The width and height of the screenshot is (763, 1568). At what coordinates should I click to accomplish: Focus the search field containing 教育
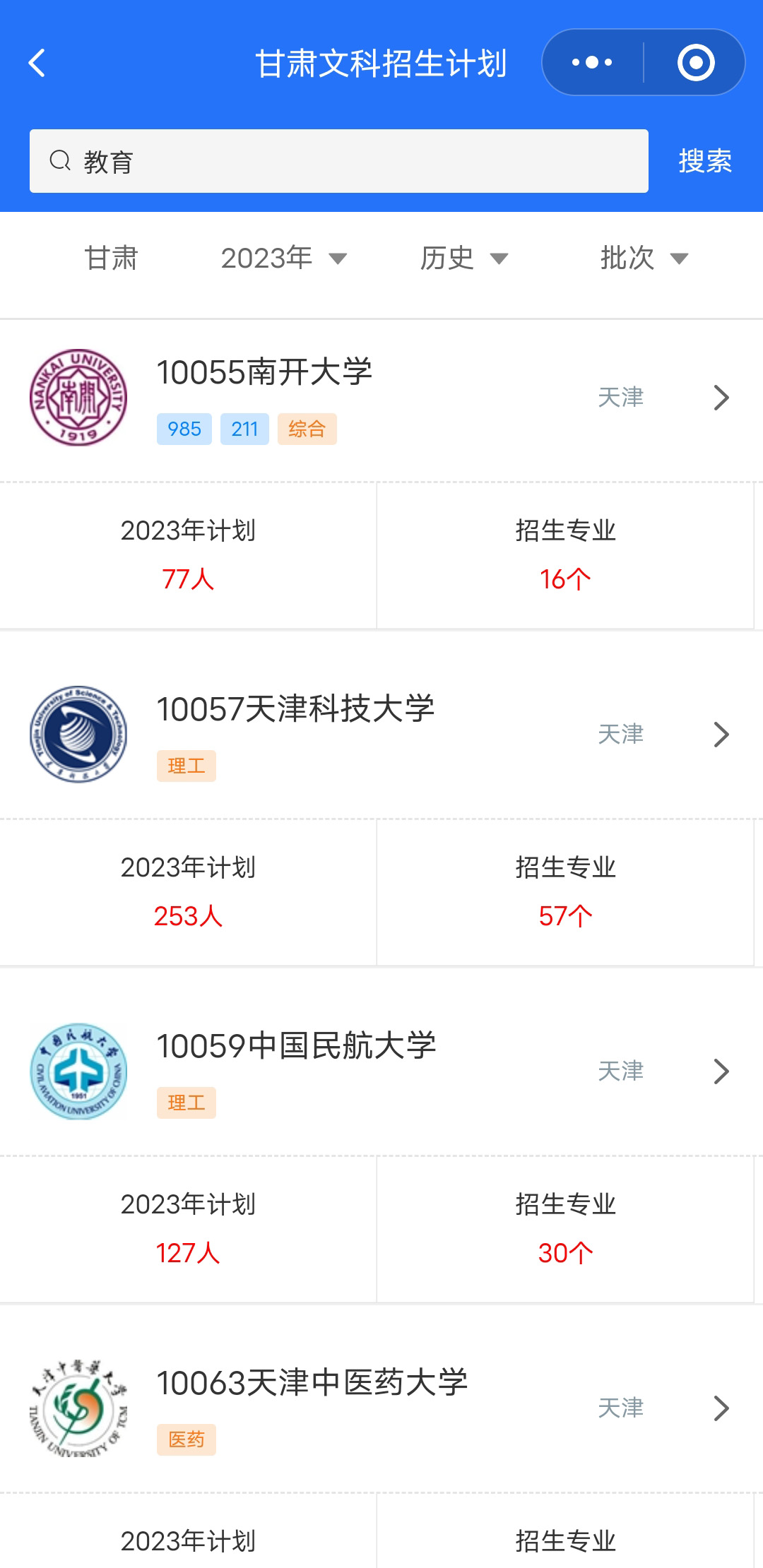[x=339, y=161]
